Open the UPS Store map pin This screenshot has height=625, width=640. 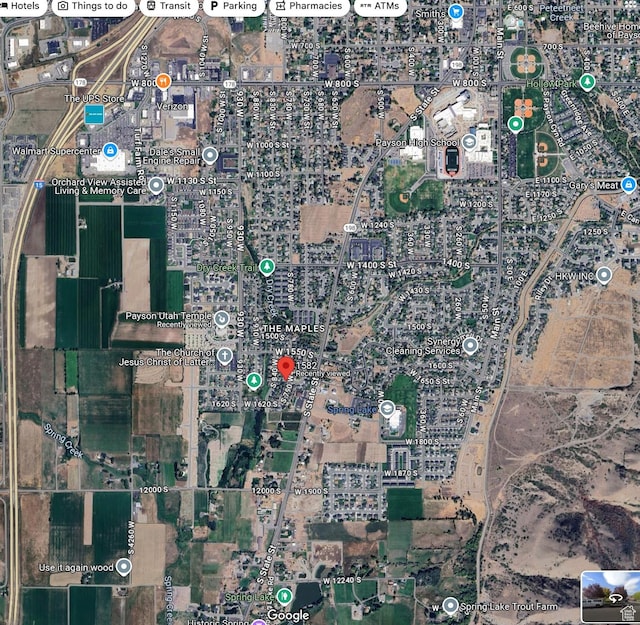coord(94,115)
